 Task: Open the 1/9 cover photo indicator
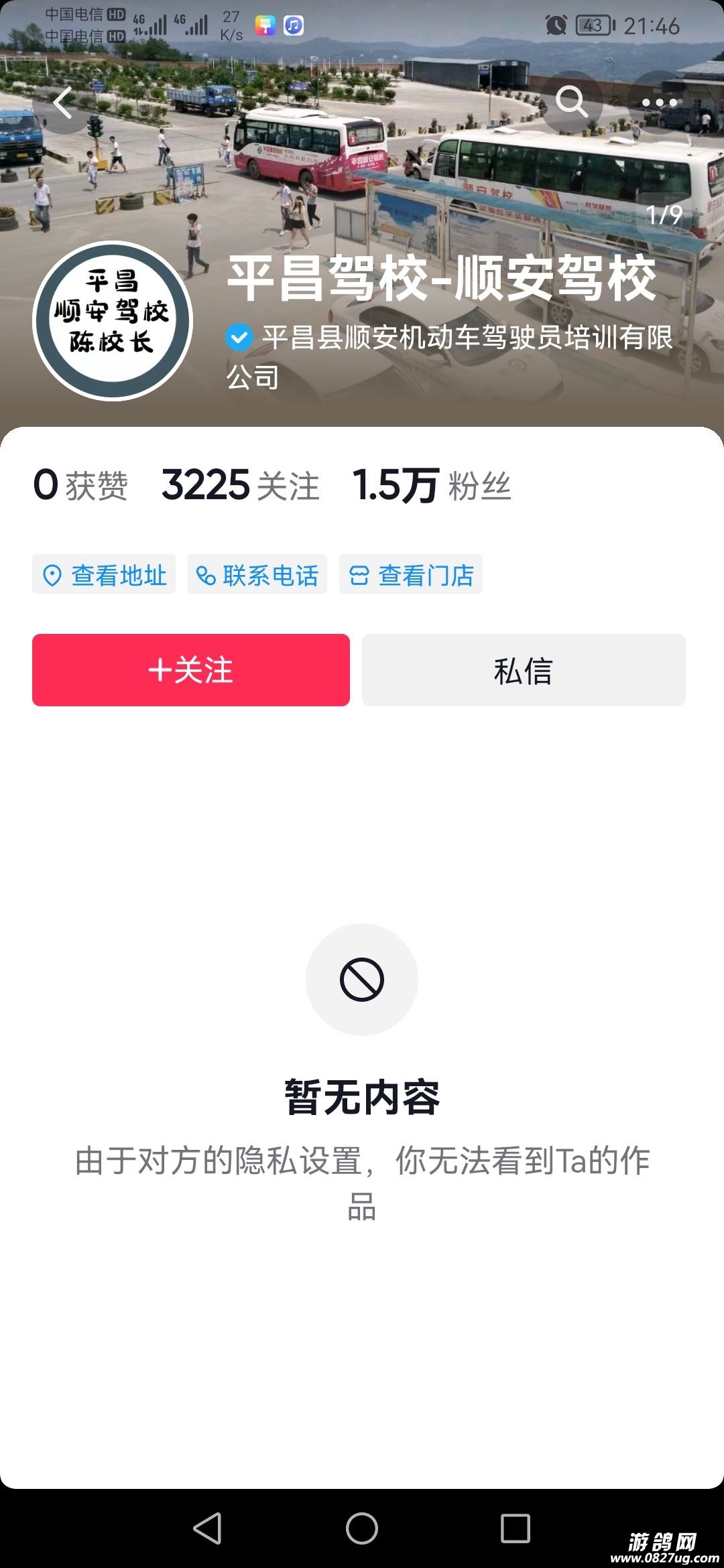(664, 214)
